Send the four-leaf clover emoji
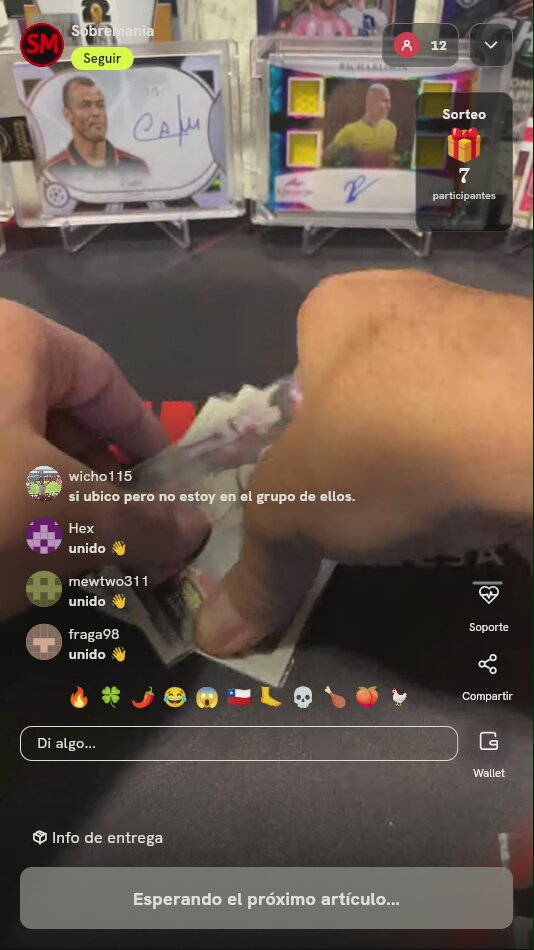Screen dimensions: 534x950 [111, 697]
